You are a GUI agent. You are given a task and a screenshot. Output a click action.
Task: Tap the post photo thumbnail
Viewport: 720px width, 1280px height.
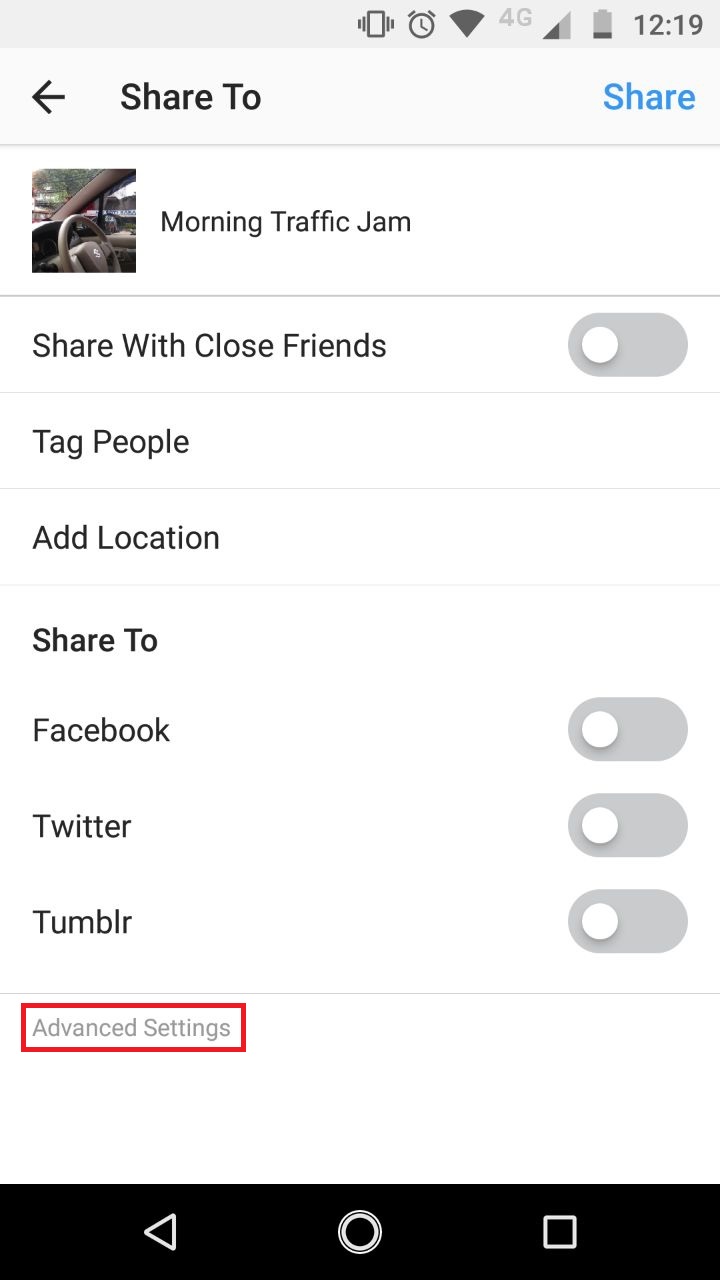84,220
